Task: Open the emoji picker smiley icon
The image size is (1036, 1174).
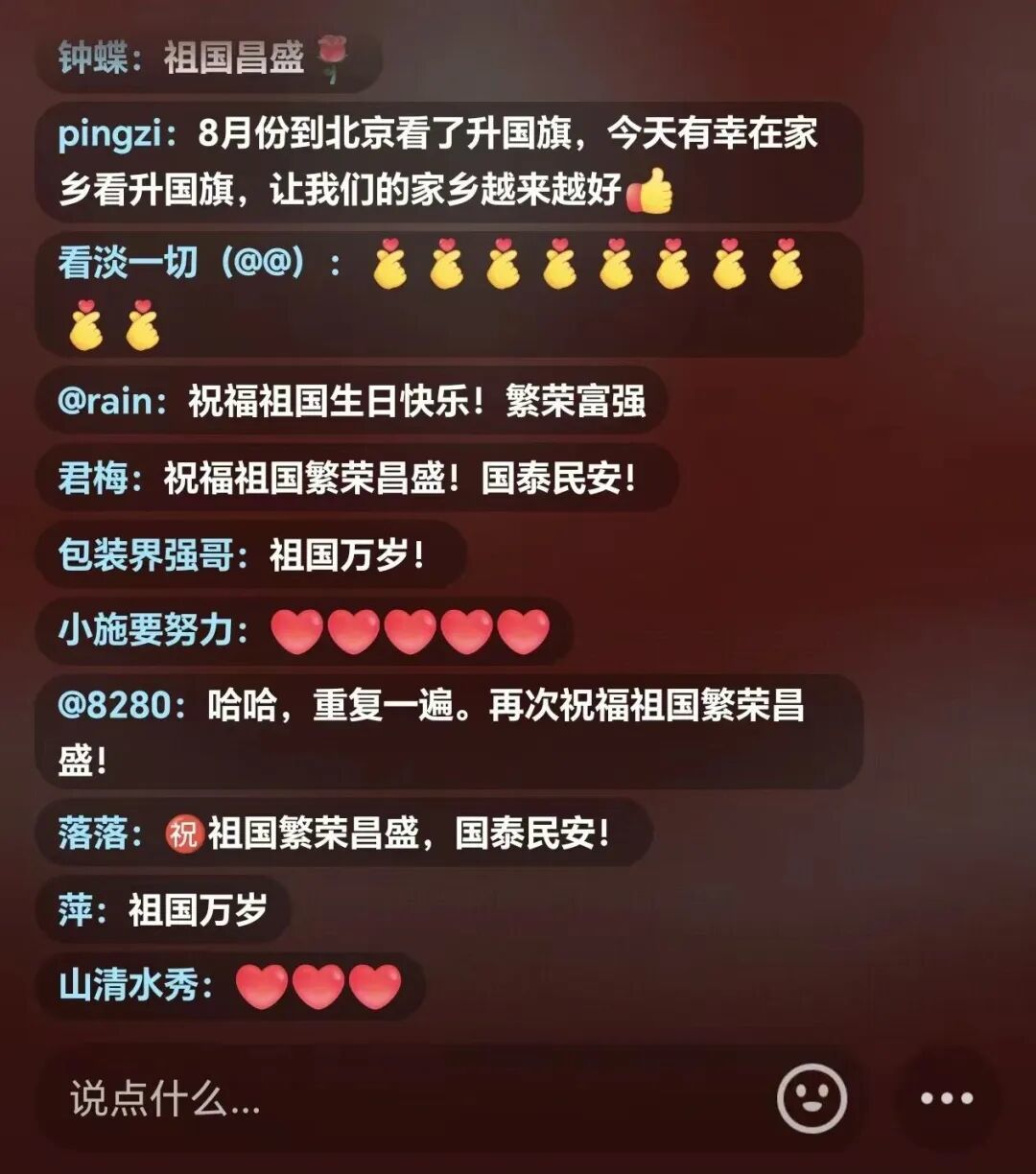Action: pyautogui.click(x=812, y=1098)
